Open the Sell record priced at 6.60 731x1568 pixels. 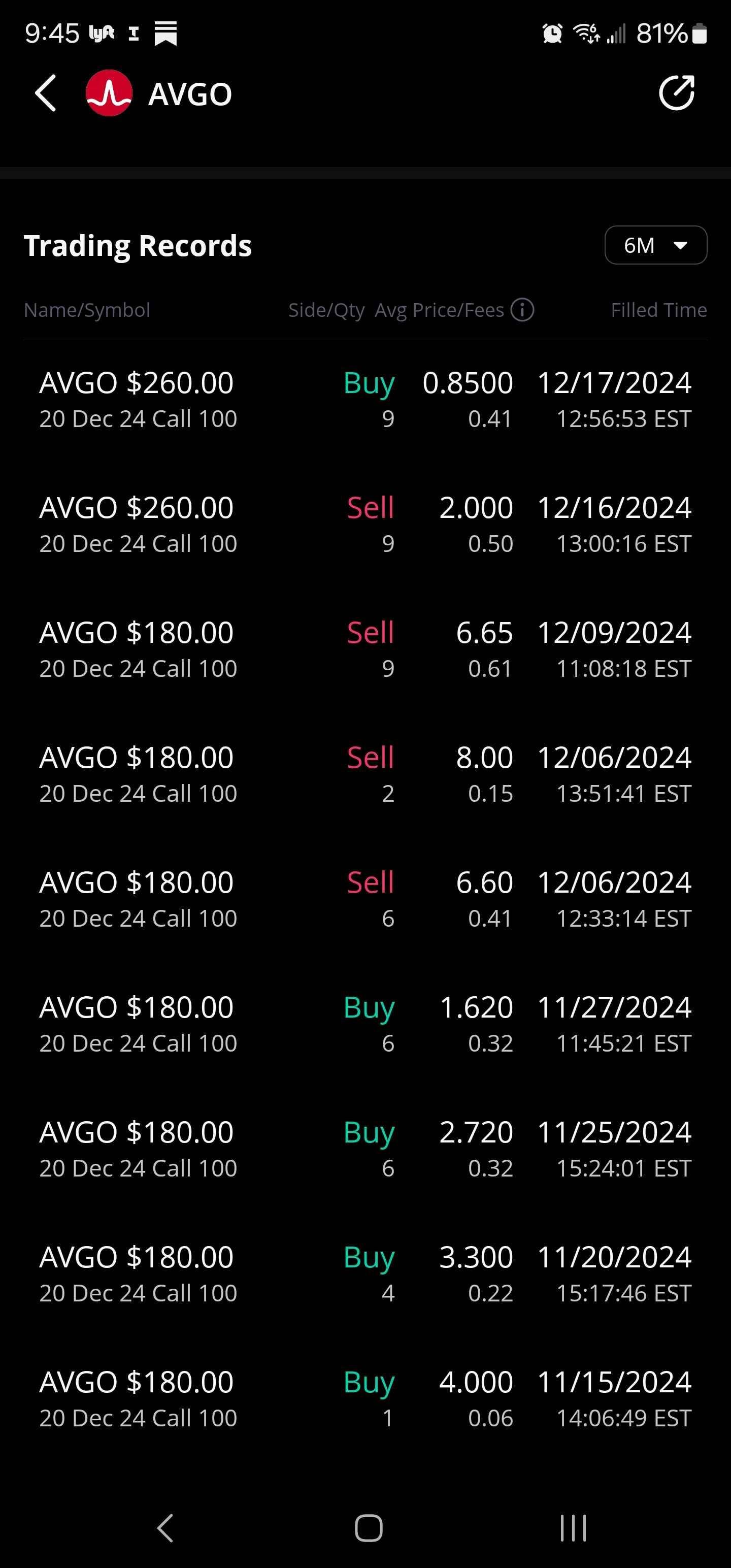click(x=365, y=899)
